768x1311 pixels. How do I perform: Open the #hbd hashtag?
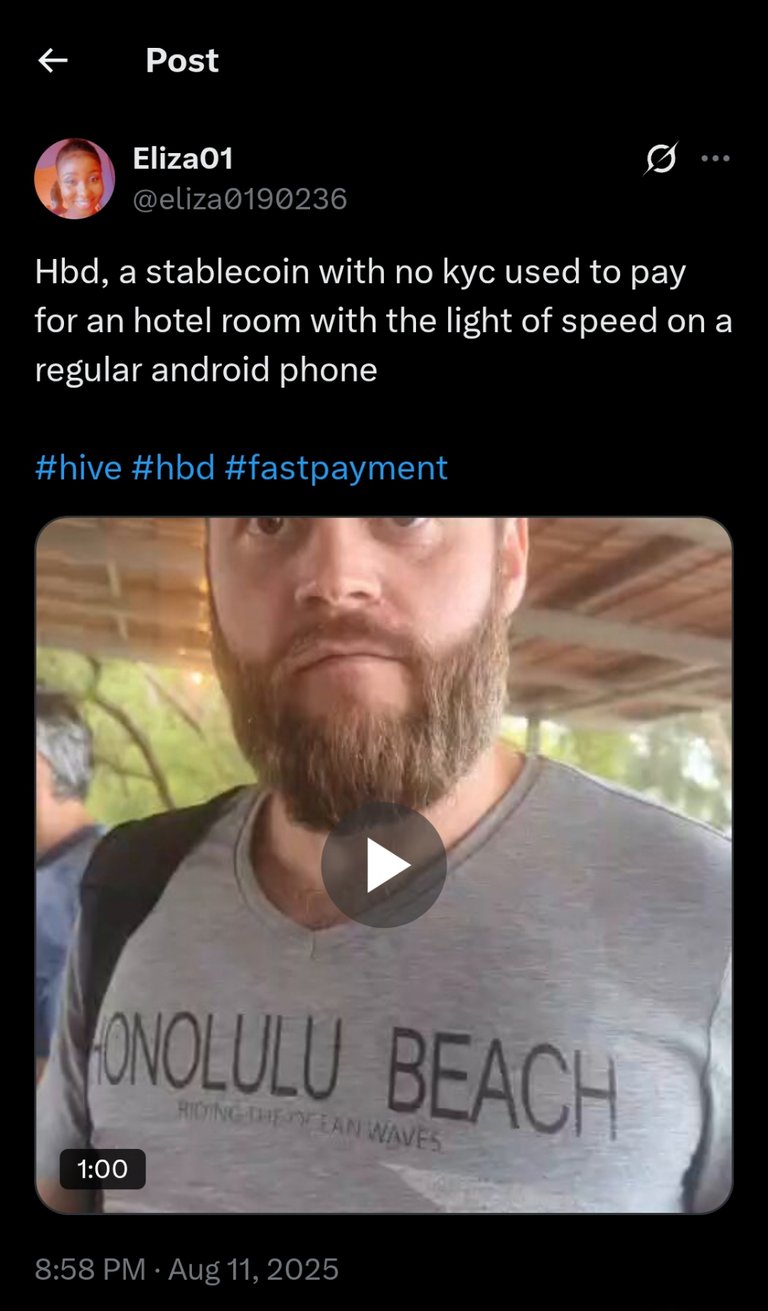(x=173, y=467)
